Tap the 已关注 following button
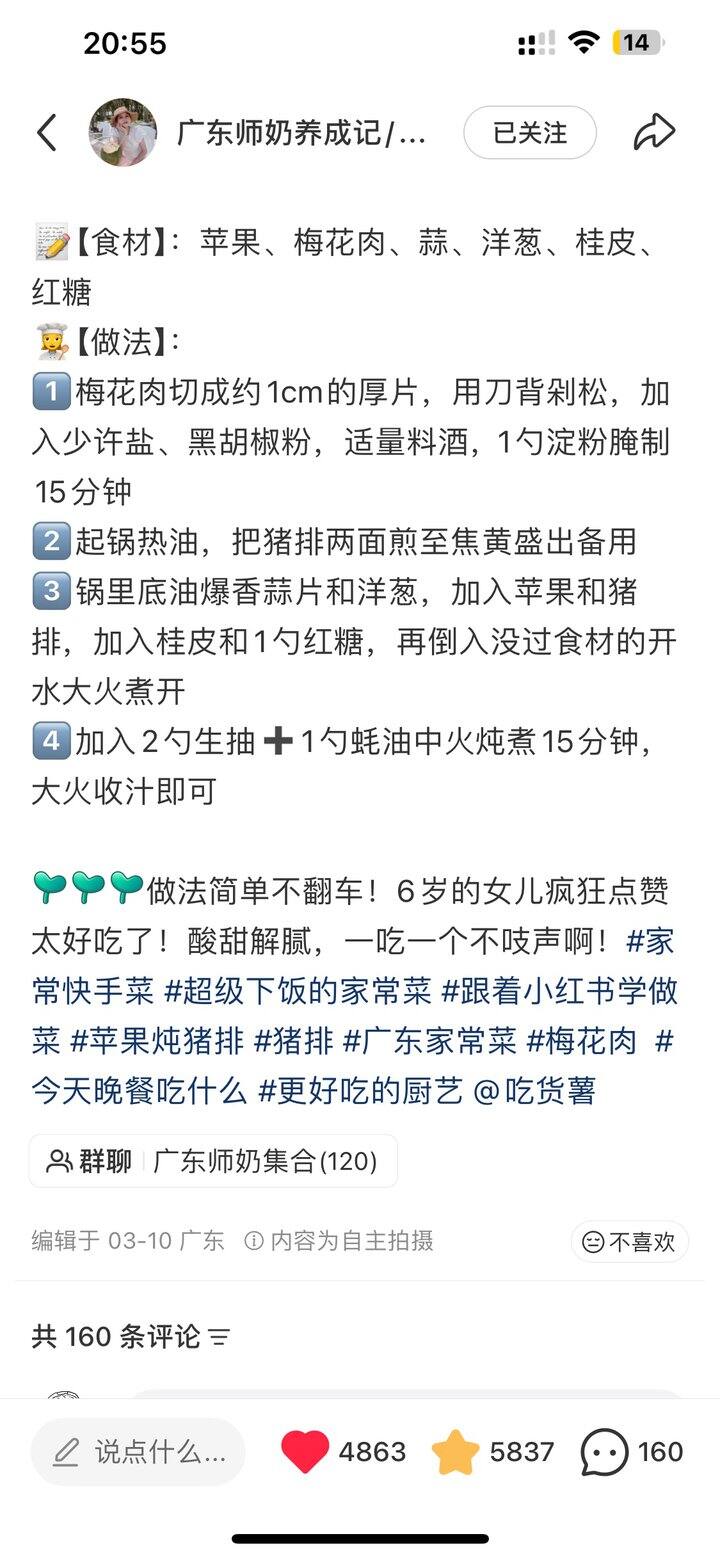 click(530, 132)
